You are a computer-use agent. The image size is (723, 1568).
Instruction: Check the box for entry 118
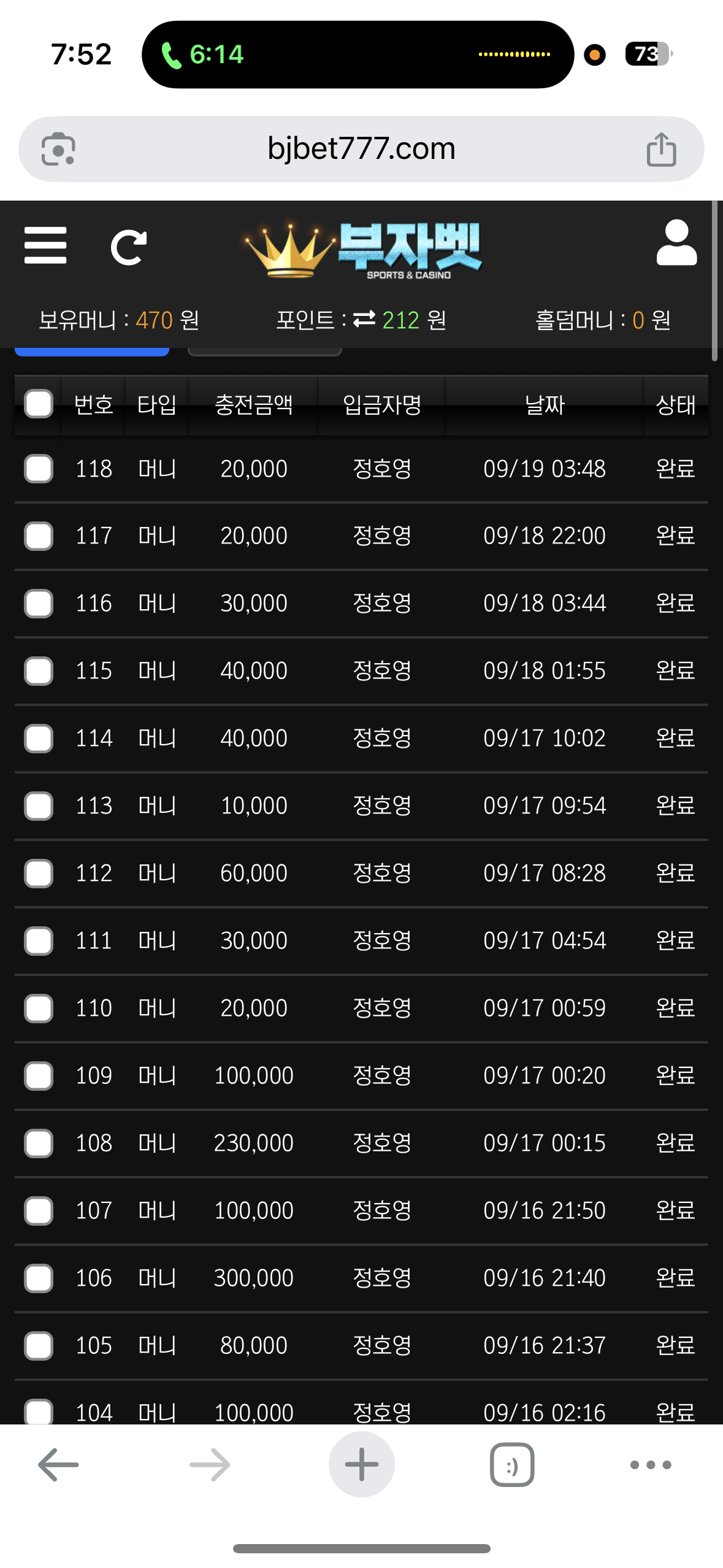39,469
